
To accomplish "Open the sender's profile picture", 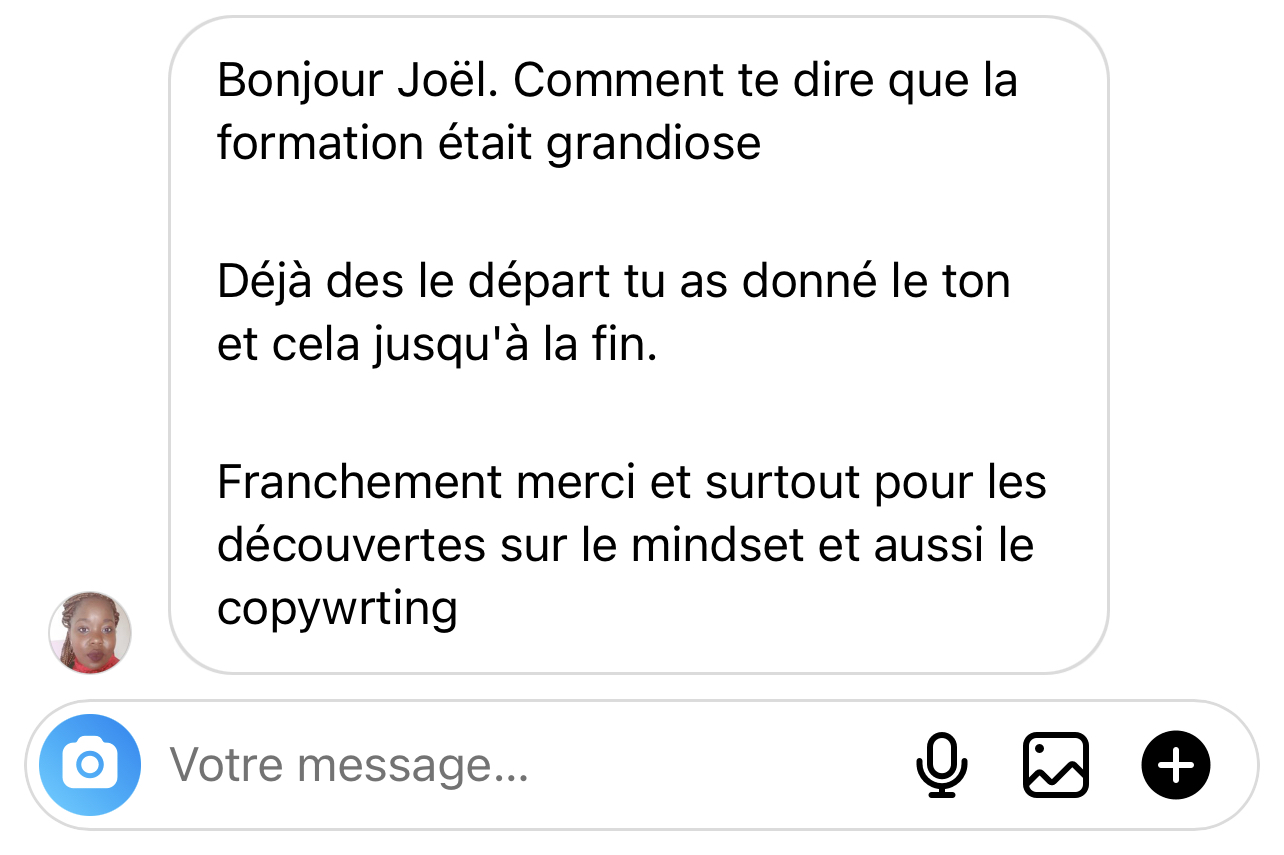I will pyautogui.click(x=90, y=632).
